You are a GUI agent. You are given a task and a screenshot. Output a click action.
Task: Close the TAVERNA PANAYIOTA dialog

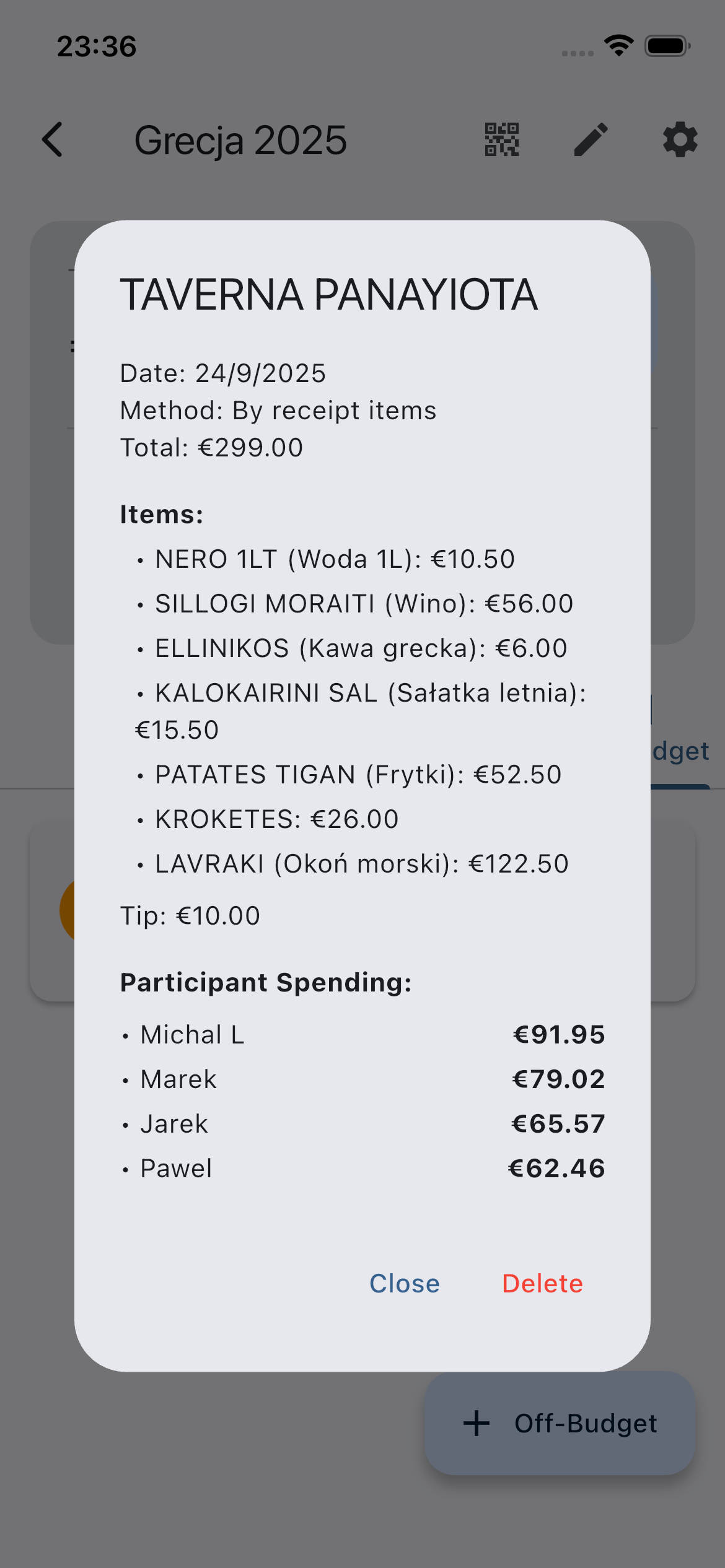(405, 1283)
